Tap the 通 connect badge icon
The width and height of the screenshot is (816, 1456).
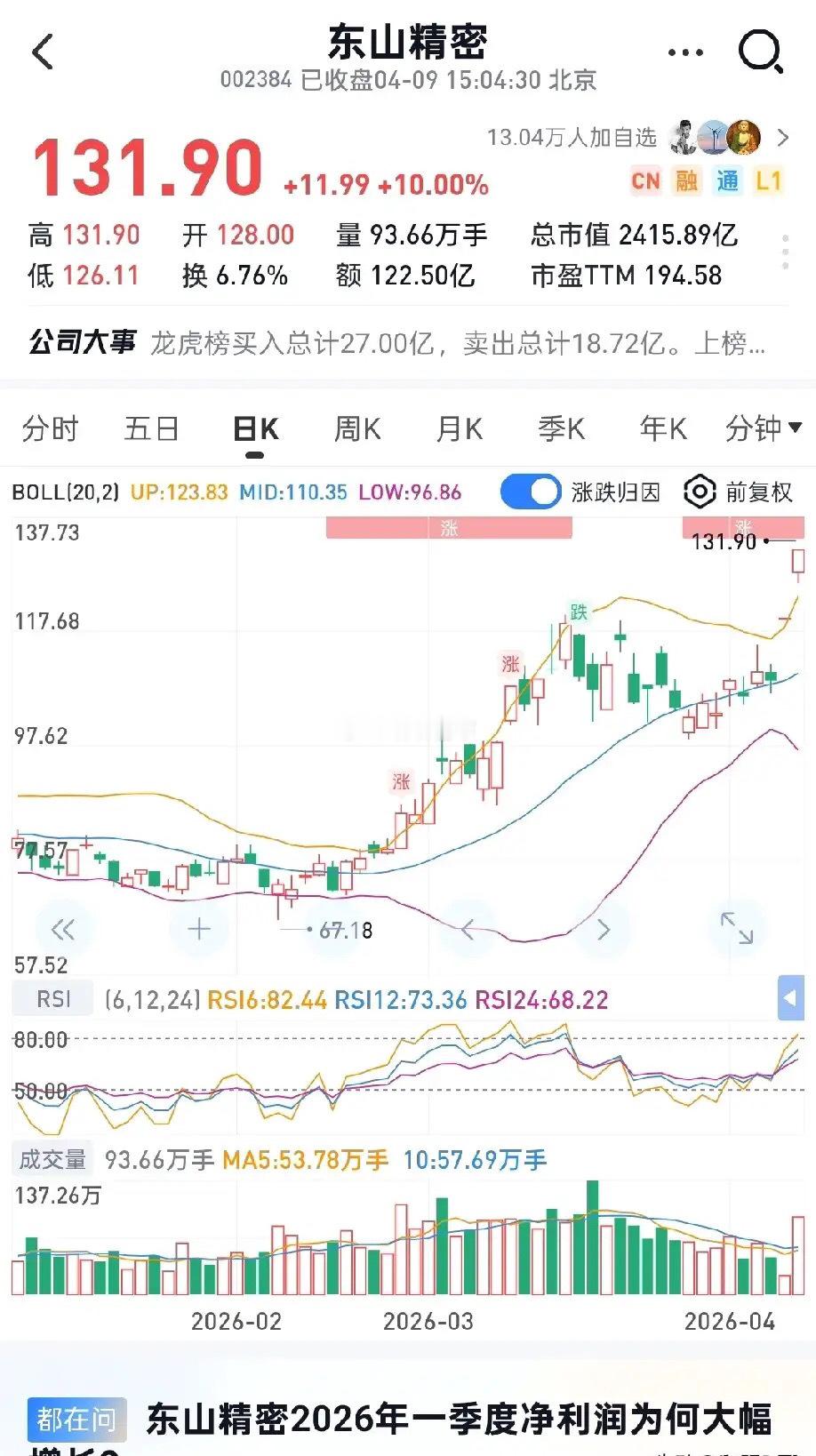click(730, 181)
